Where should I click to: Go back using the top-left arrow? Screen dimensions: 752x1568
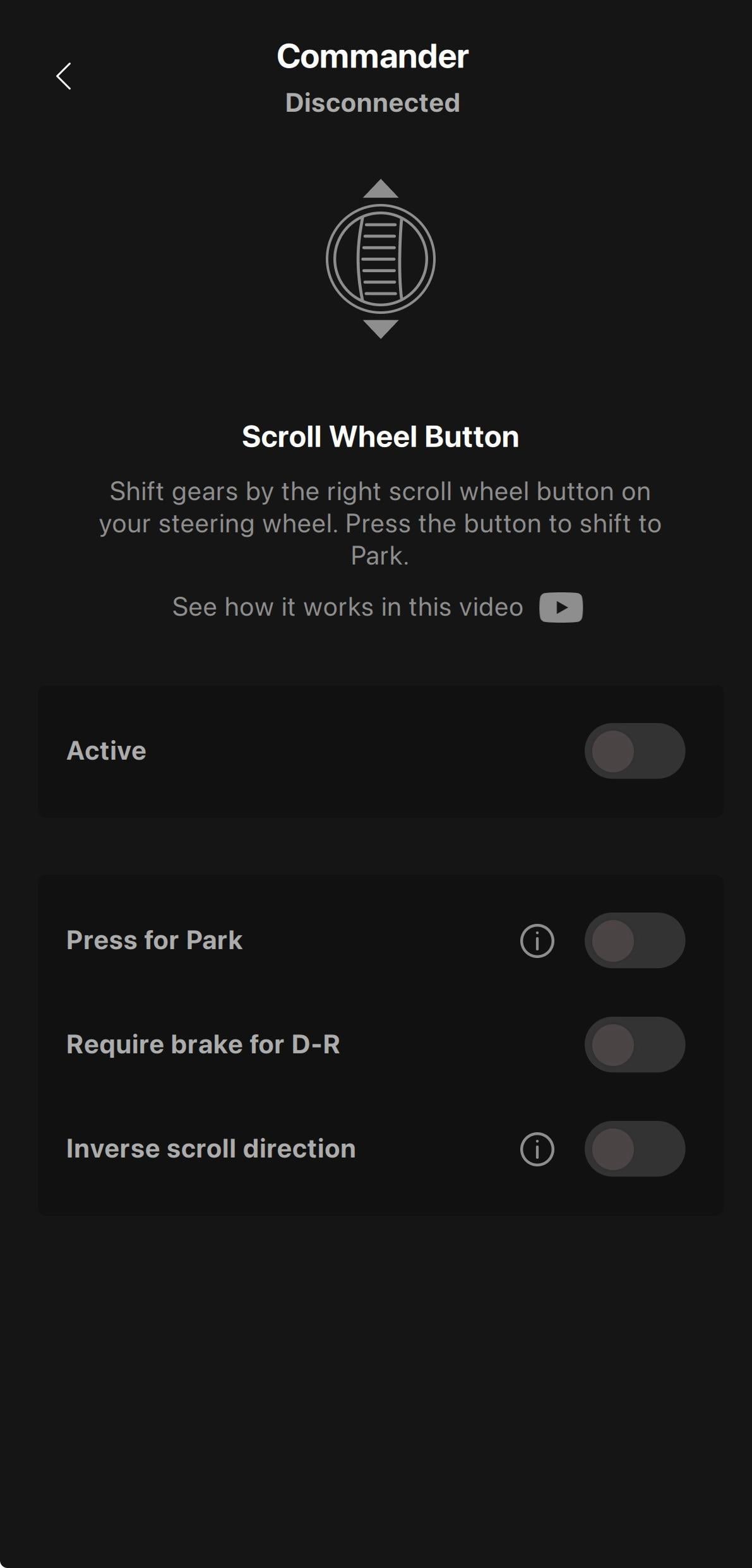click(63, 76)
